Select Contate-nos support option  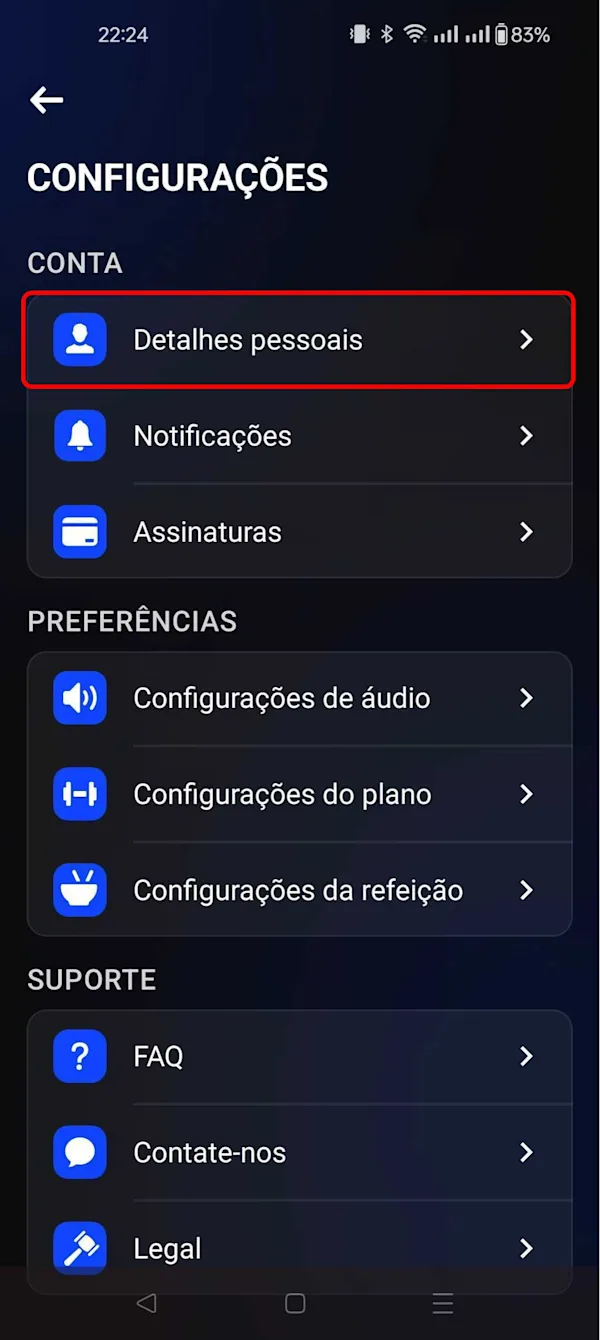click(x=299, y=1152)
